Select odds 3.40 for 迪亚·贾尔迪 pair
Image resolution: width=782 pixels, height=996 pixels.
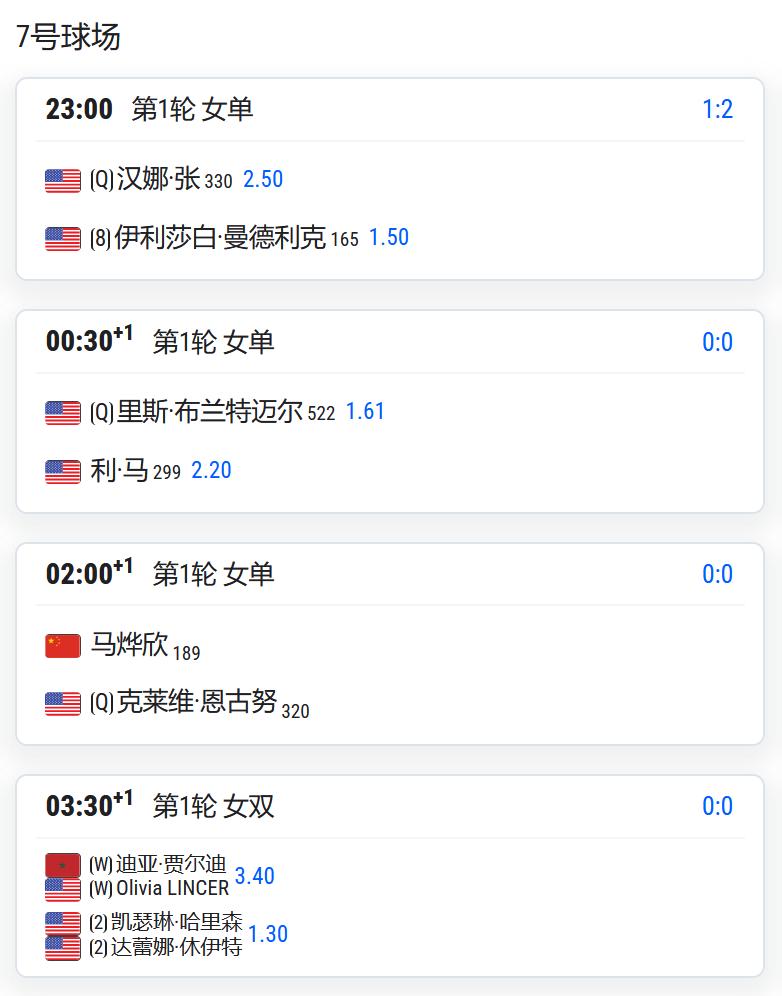point(255,876)
